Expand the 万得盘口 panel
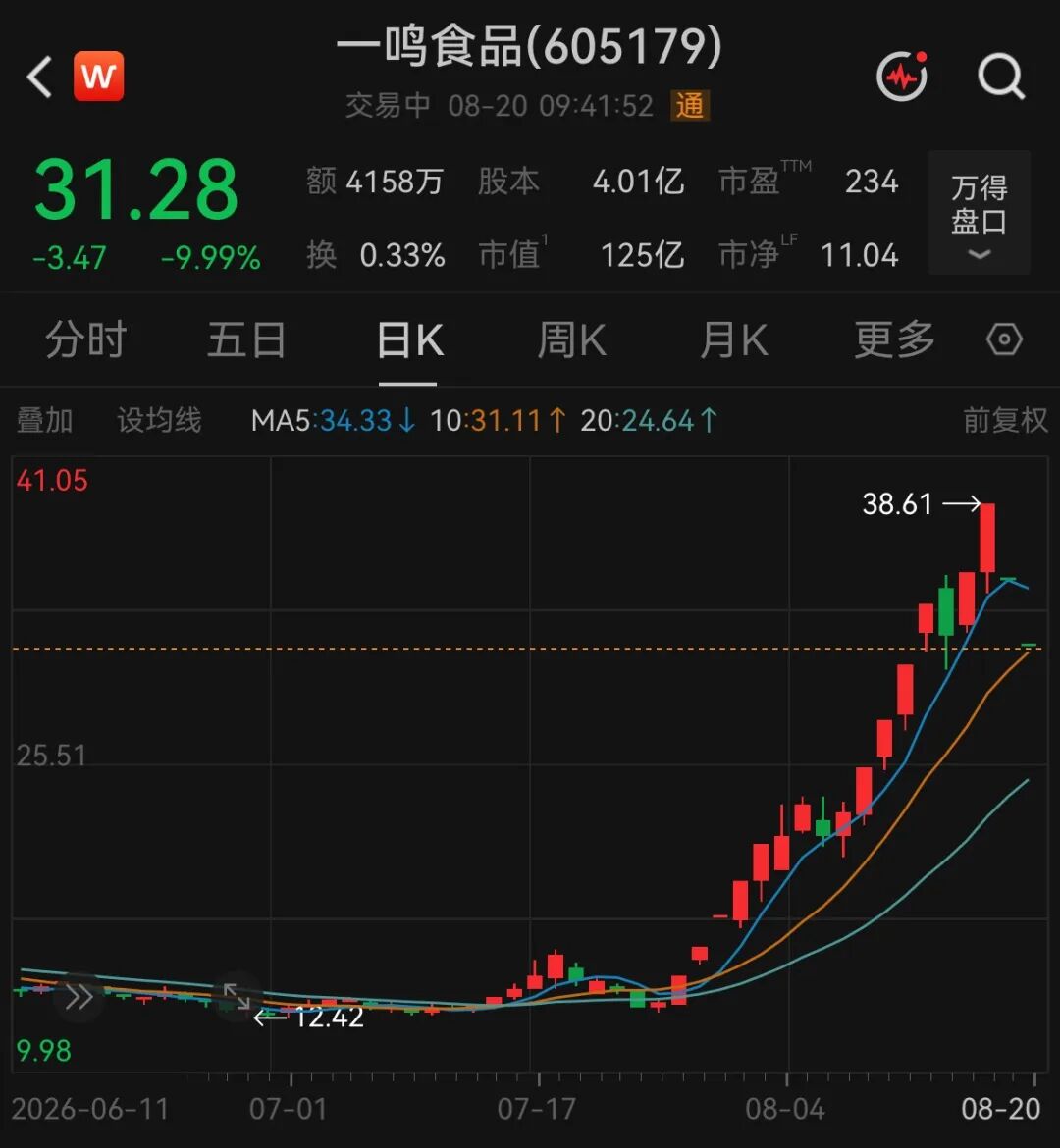The width and height of the screenshot is (1060, 1148). pos(980,212)
